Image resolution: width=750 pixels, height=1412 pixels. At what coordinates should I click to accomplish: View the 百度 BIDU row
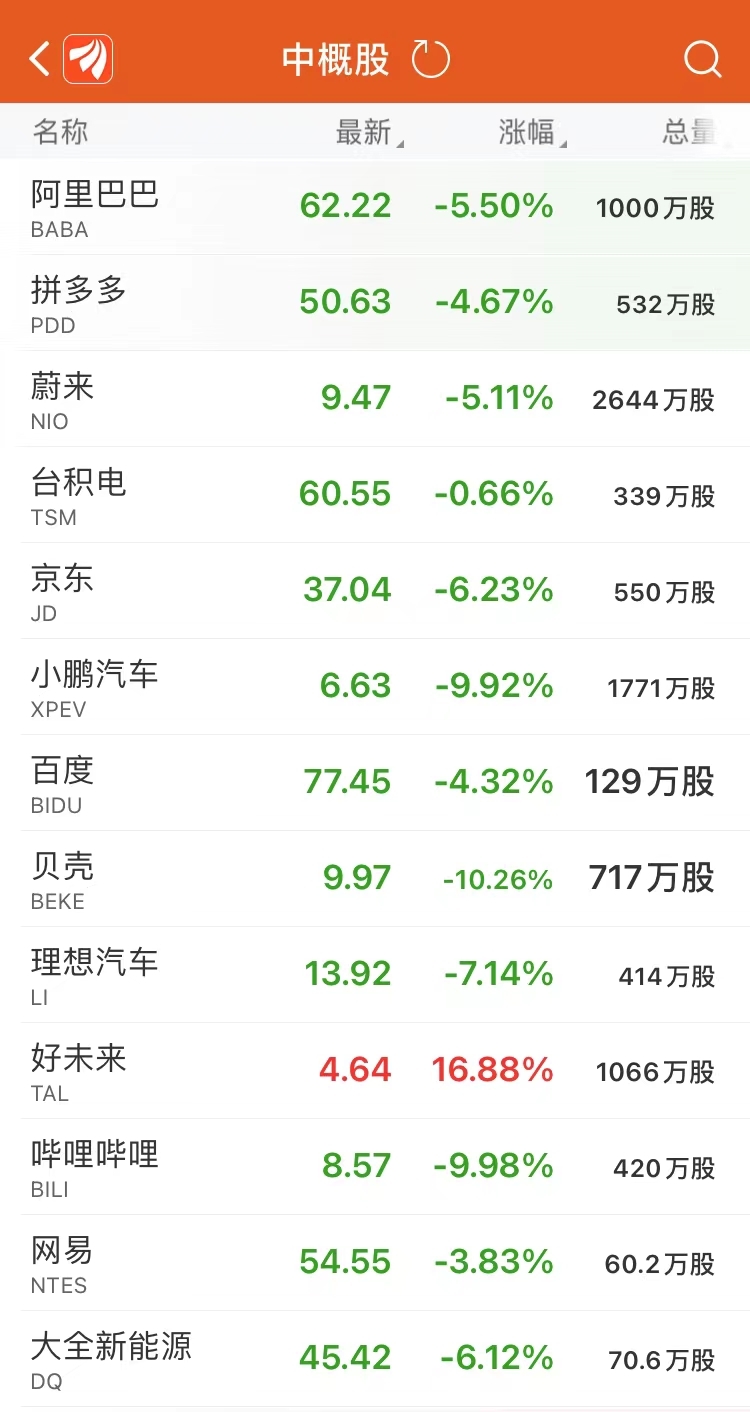pos(375,783)
